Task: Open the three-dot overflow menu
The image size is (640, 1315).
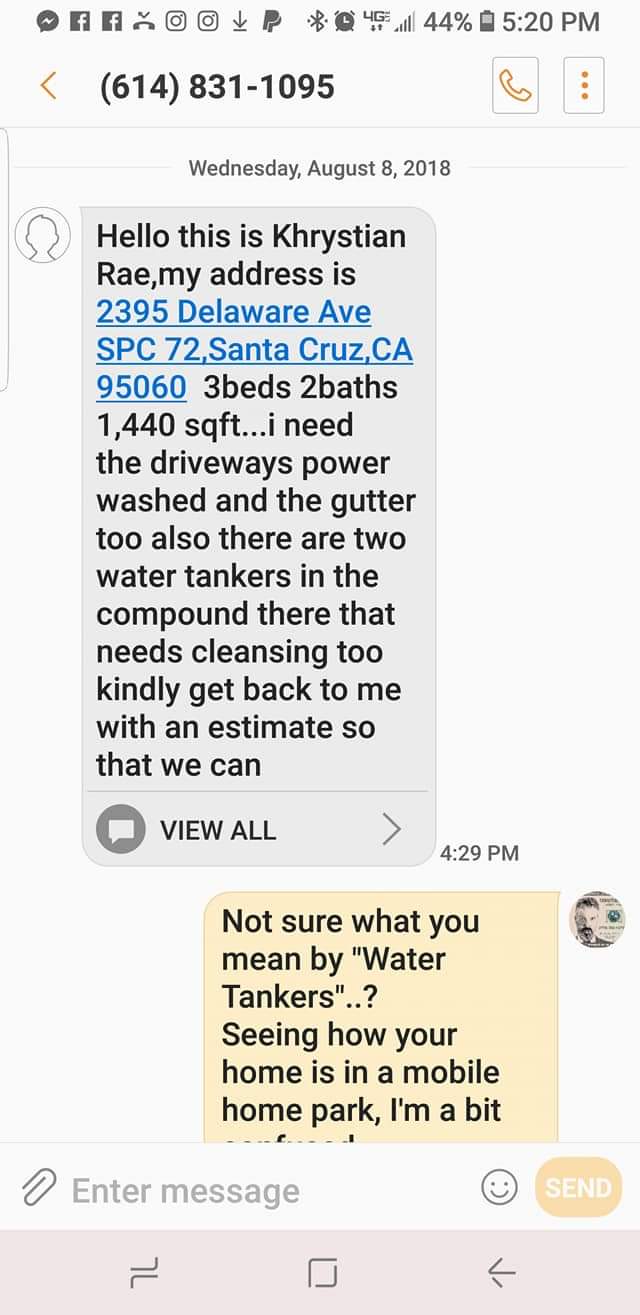Action: [x=585, y=88]
